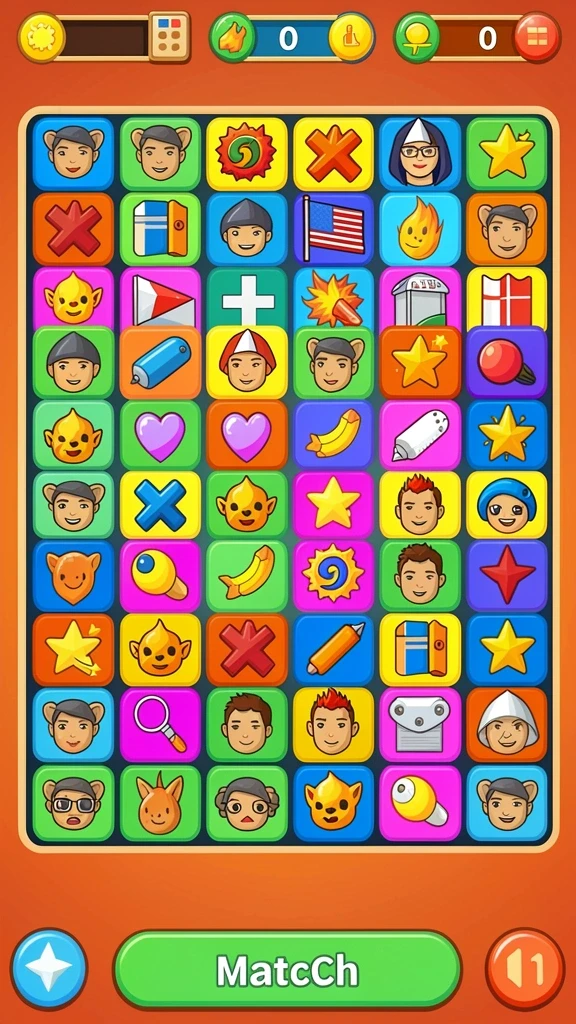Tap the flame face tile
576x1024 pixels.
pyautogui.click(x=420, y=229)
